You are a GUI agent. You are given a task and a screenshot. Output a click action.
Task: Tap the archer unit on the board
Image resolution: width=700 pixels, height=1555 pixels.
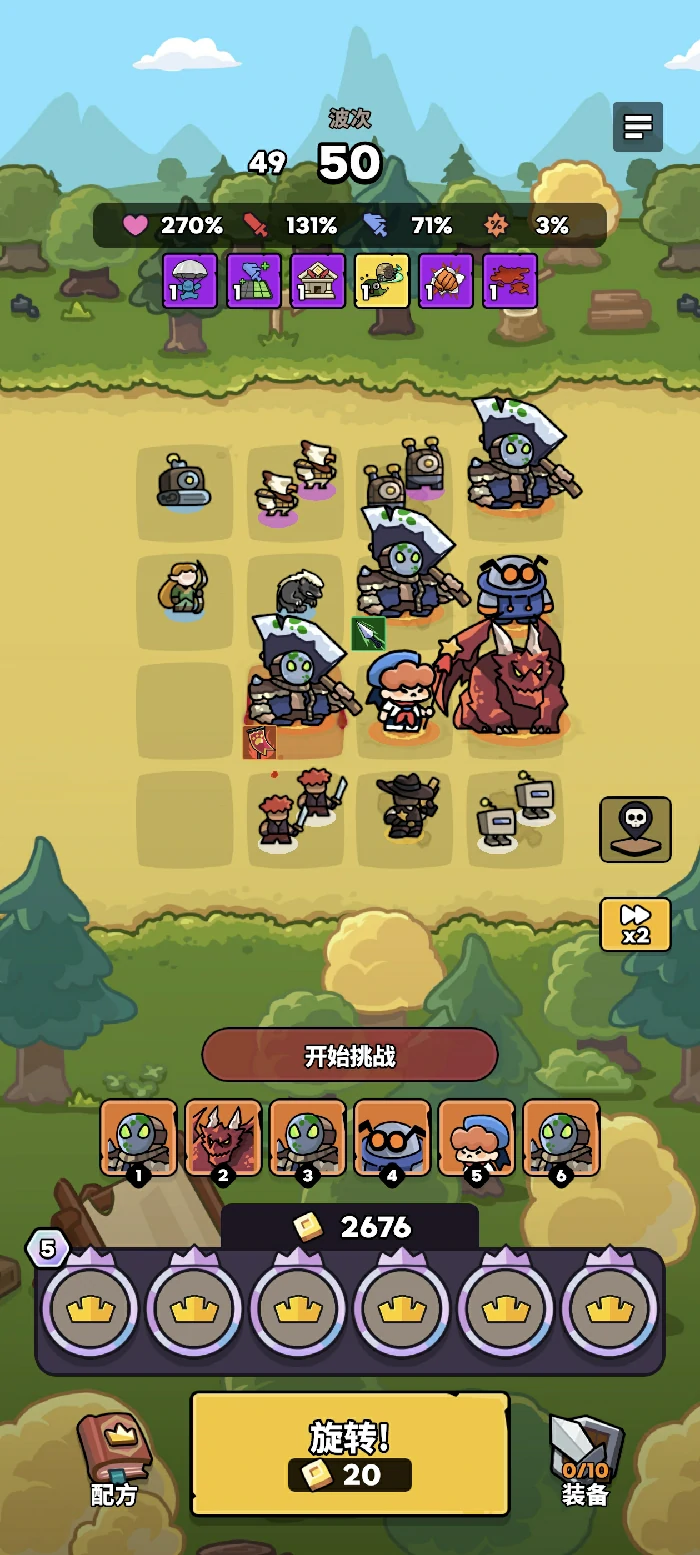point(185,590)
